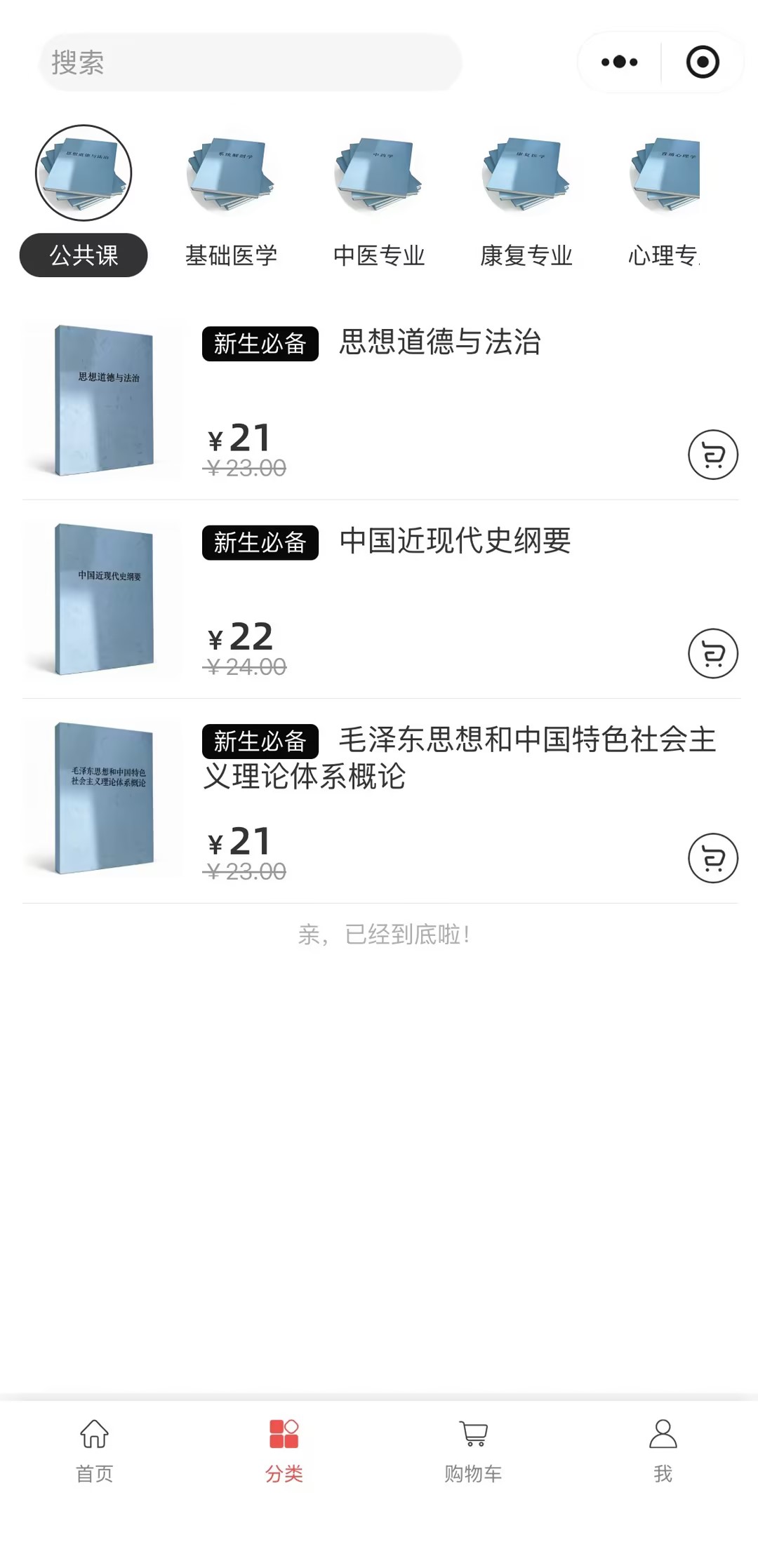Image resolution: width=758 pixels, height=1568 pixels.
Task: Open the 思想道德与法治 book listing
Action: (x=440, y=342)
